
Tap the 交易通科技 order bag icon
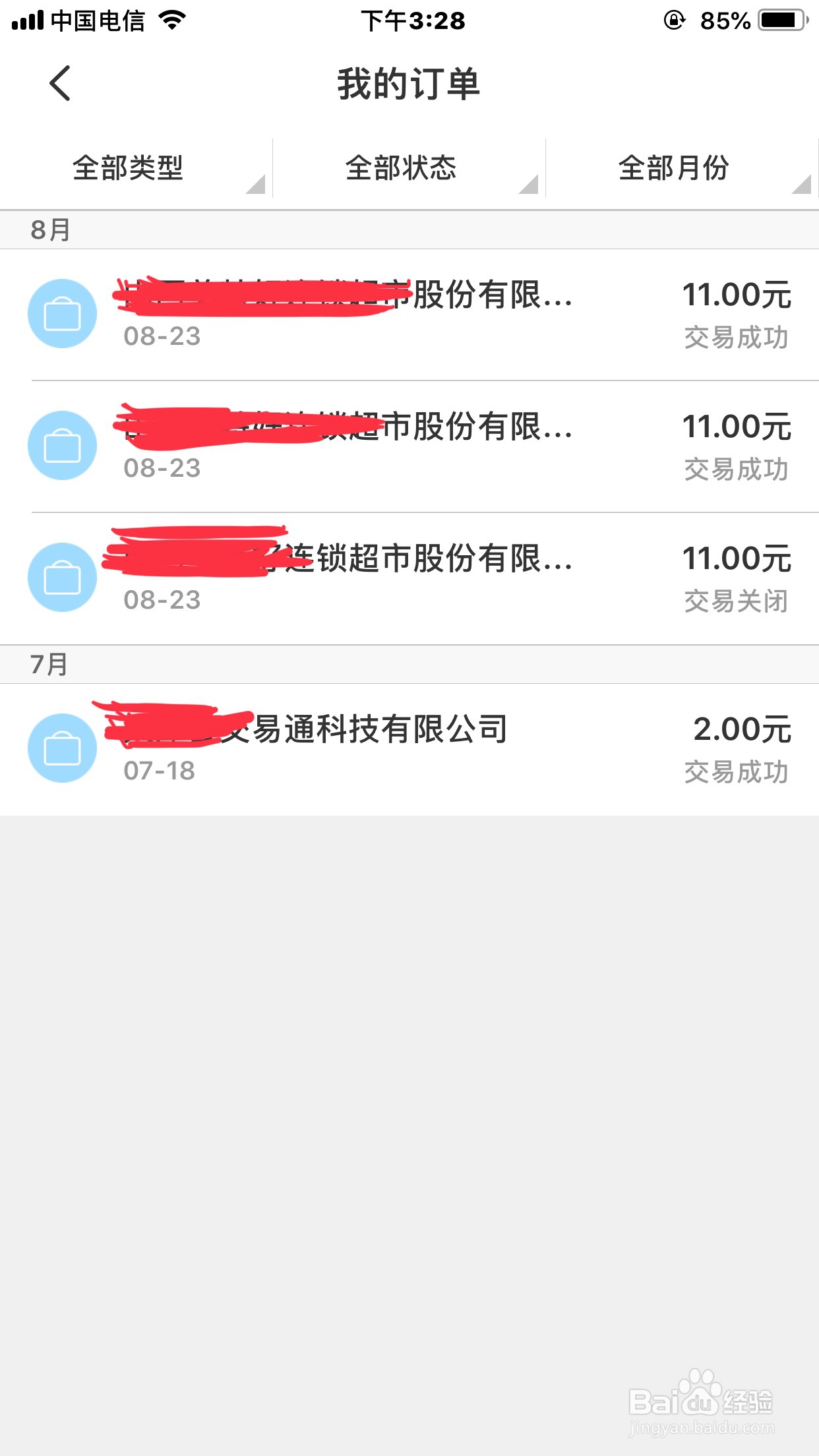62,748
